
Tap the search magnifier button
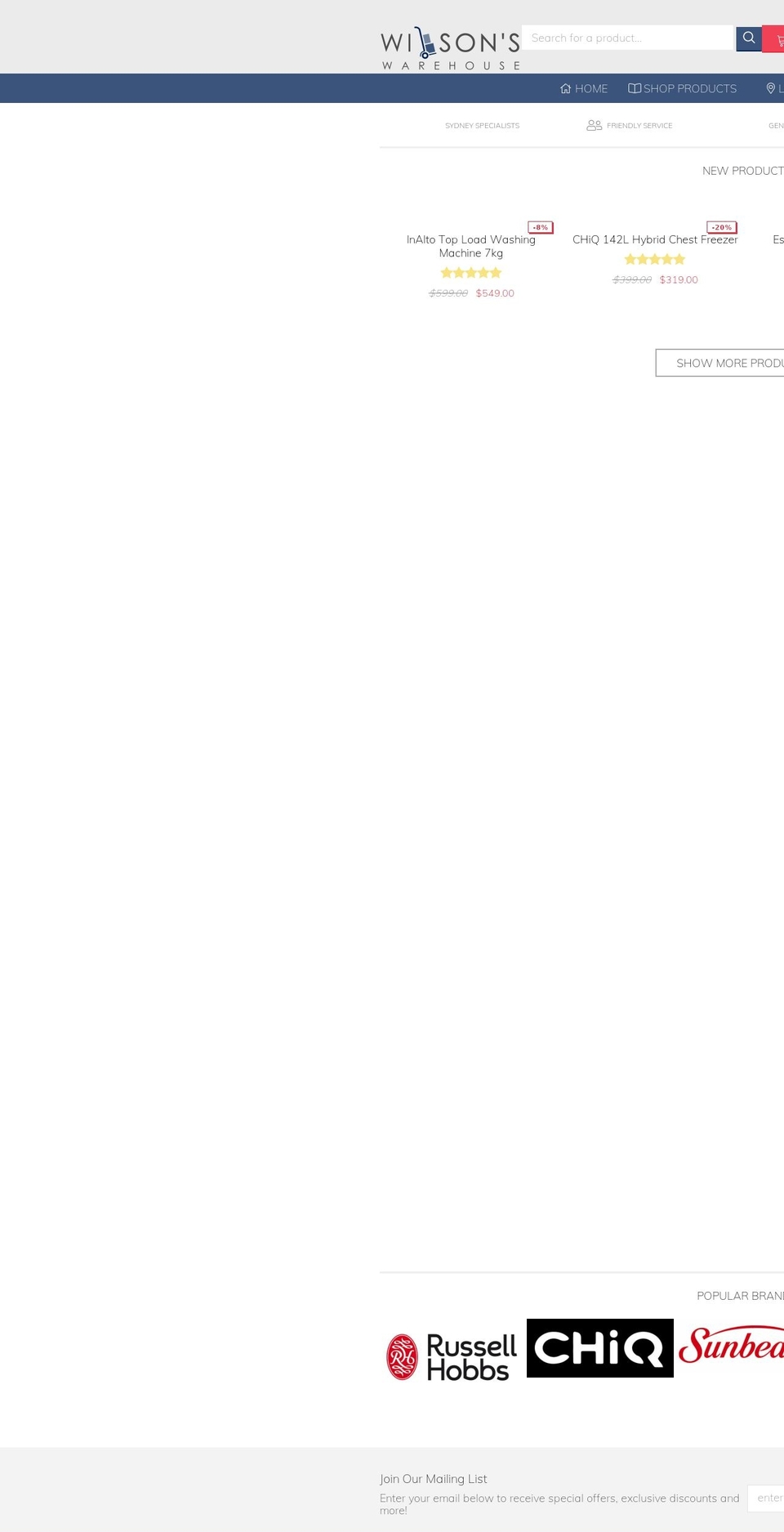tap(748, 38)
